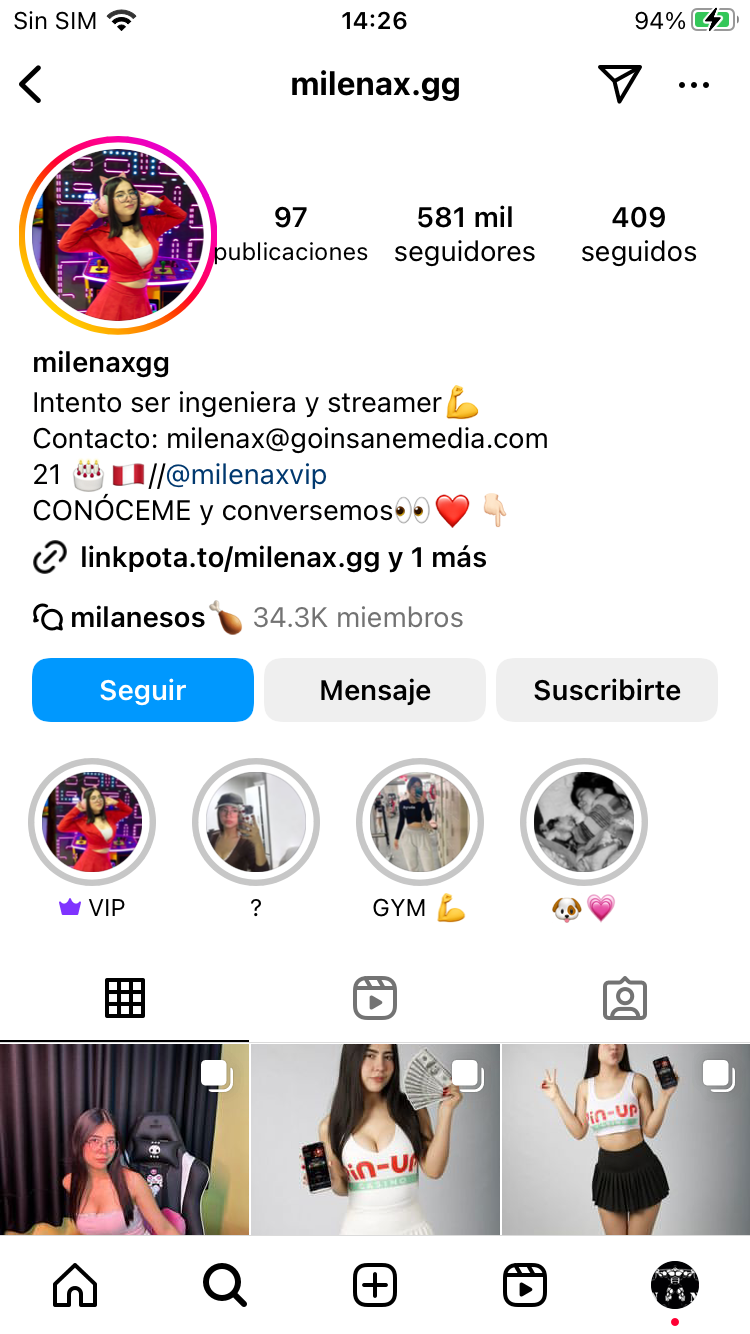The image size is (750, 1334).
Task: View the profile picture story
Action: (119, 235)
